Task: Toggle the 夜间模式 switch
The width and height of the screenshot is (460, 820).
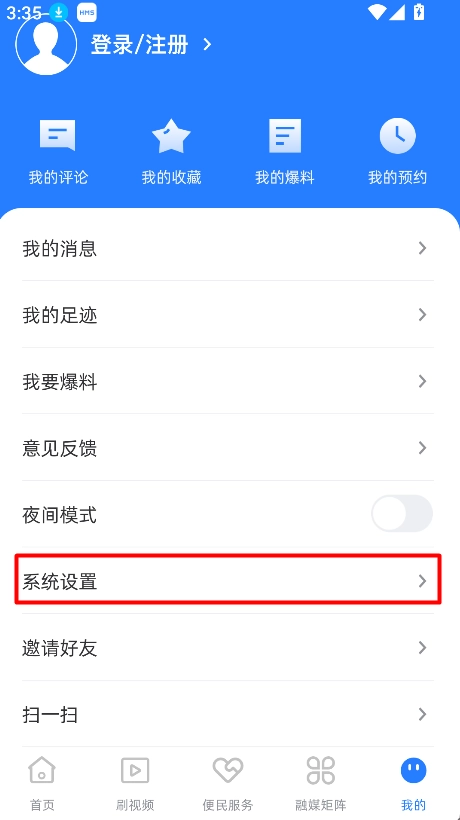Action: (x=402, y=514)
